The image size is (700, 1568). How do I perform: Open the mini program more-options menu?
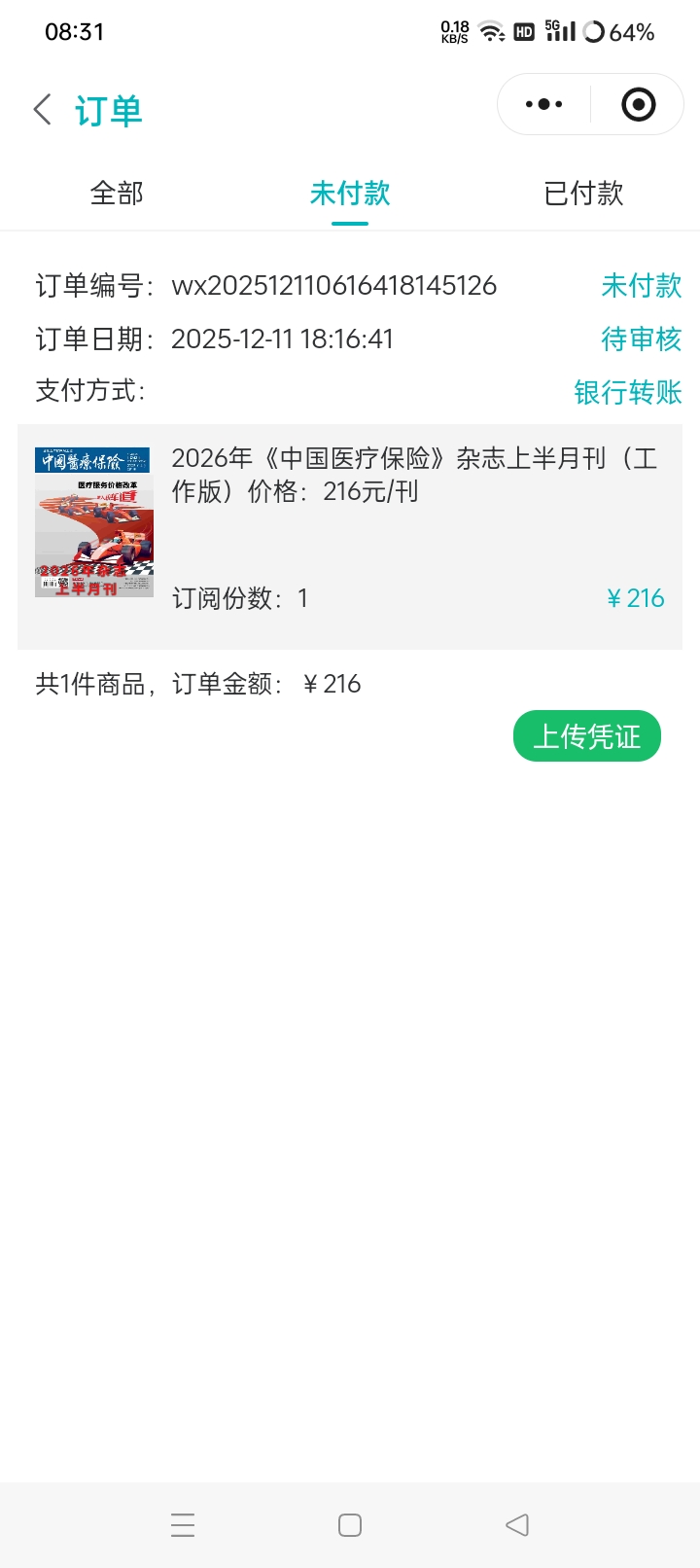click(x=543, y=104)
